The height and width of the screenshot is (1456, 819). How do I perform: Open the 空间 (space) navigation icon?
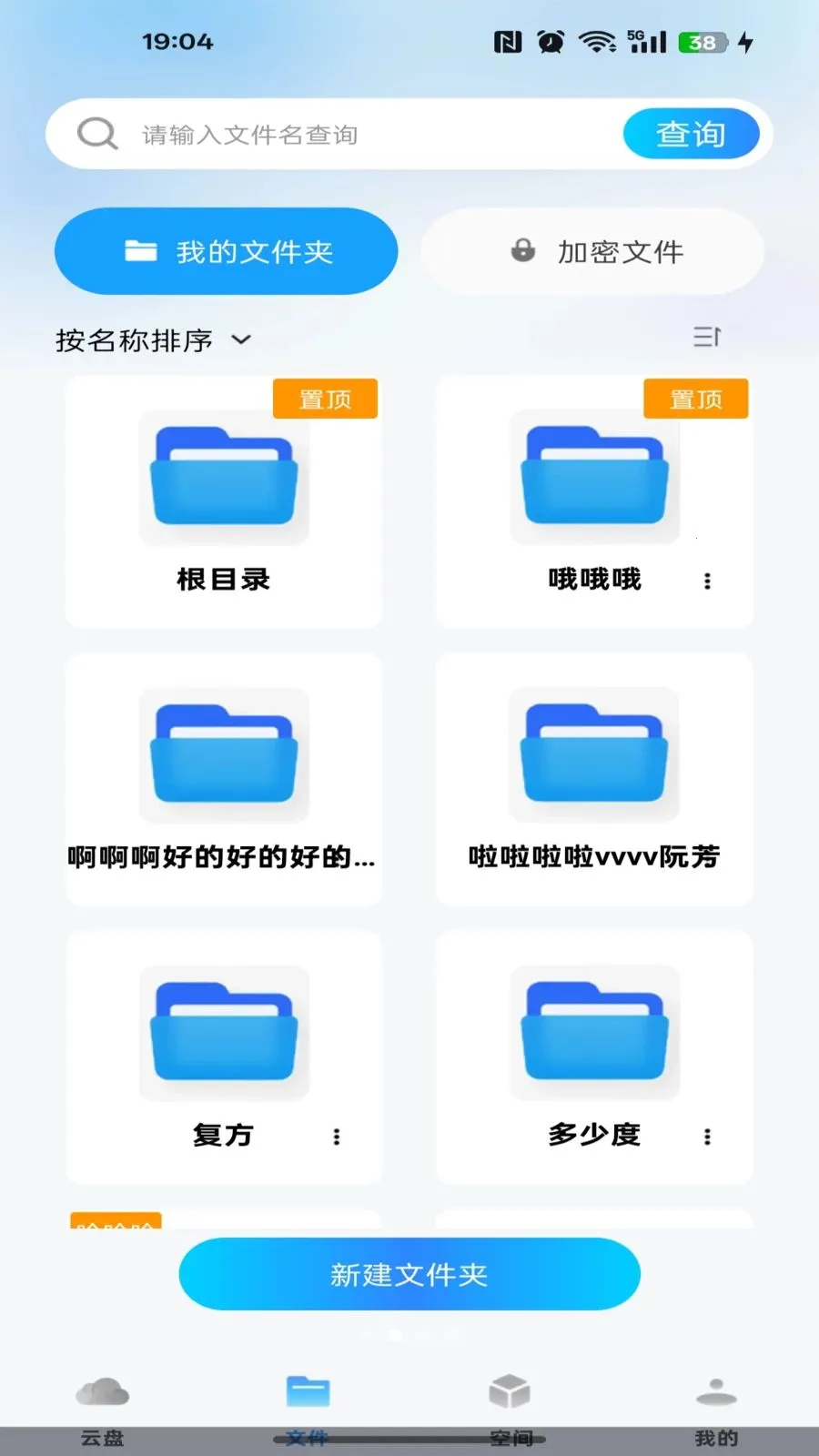[x=511, y=1390]
